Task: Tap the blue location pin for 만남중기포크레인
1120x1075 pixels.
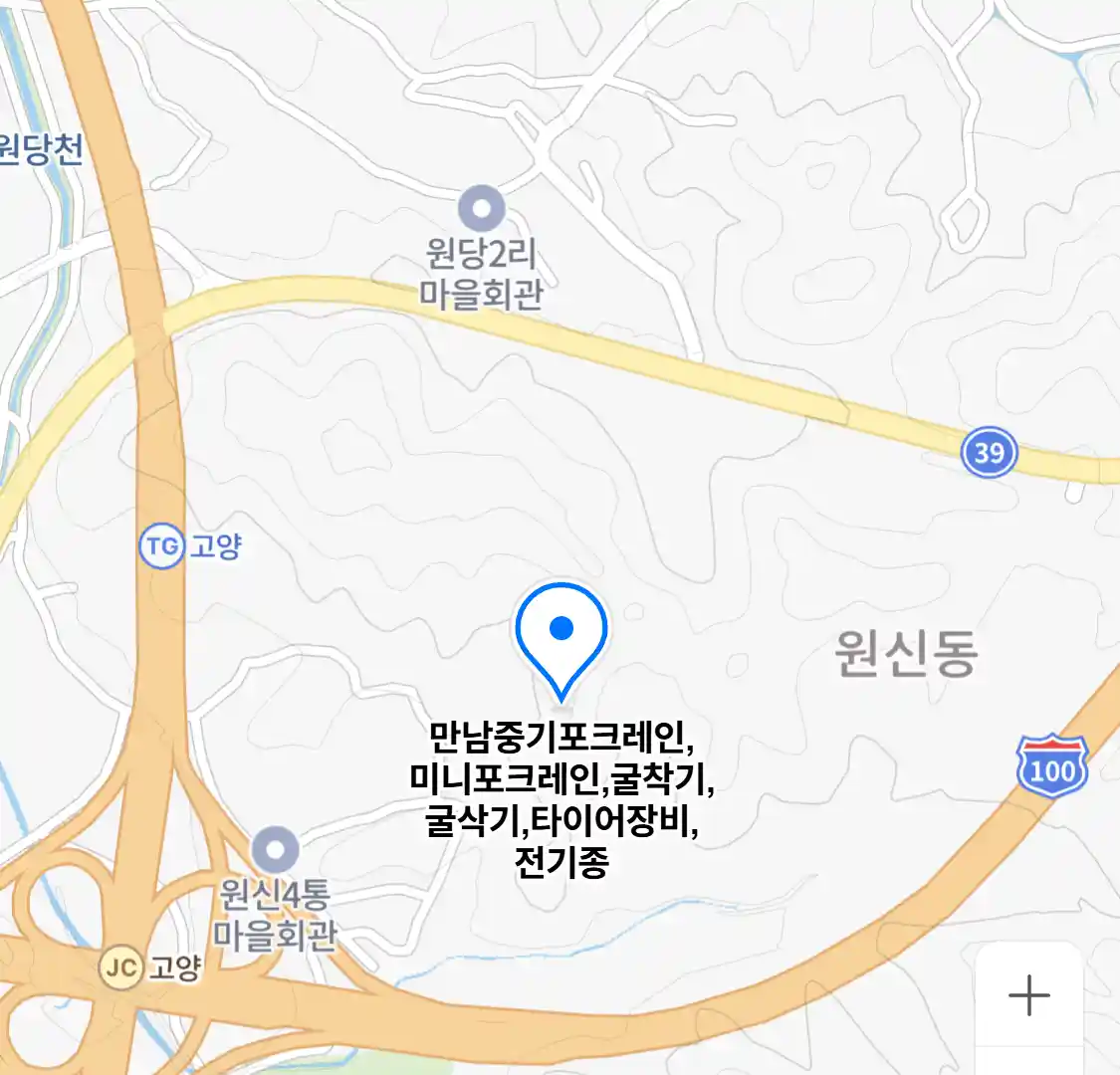Action: [561, 634]
